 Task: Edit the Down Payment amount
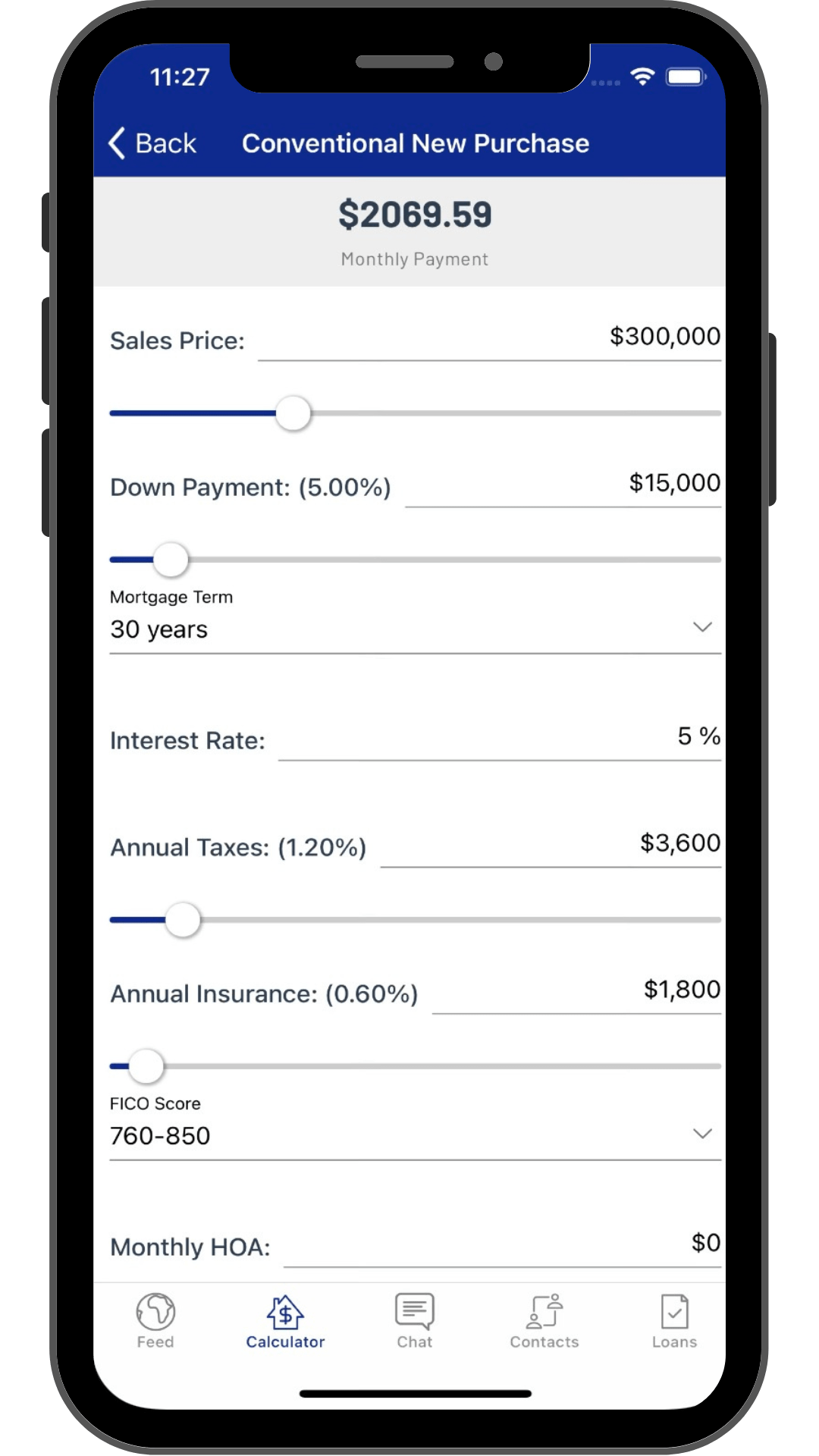[563, 484]
